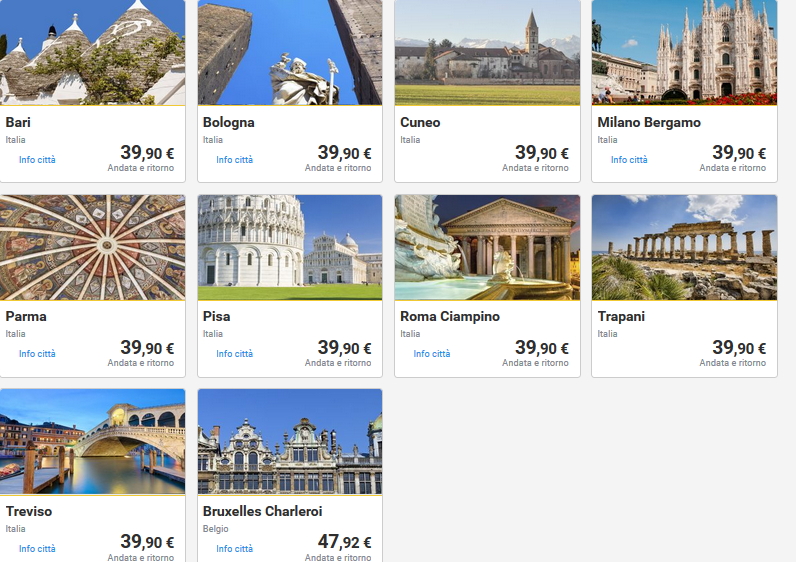
Task: Open Info città for Roma Ciampino
Action: pos(432,354)
